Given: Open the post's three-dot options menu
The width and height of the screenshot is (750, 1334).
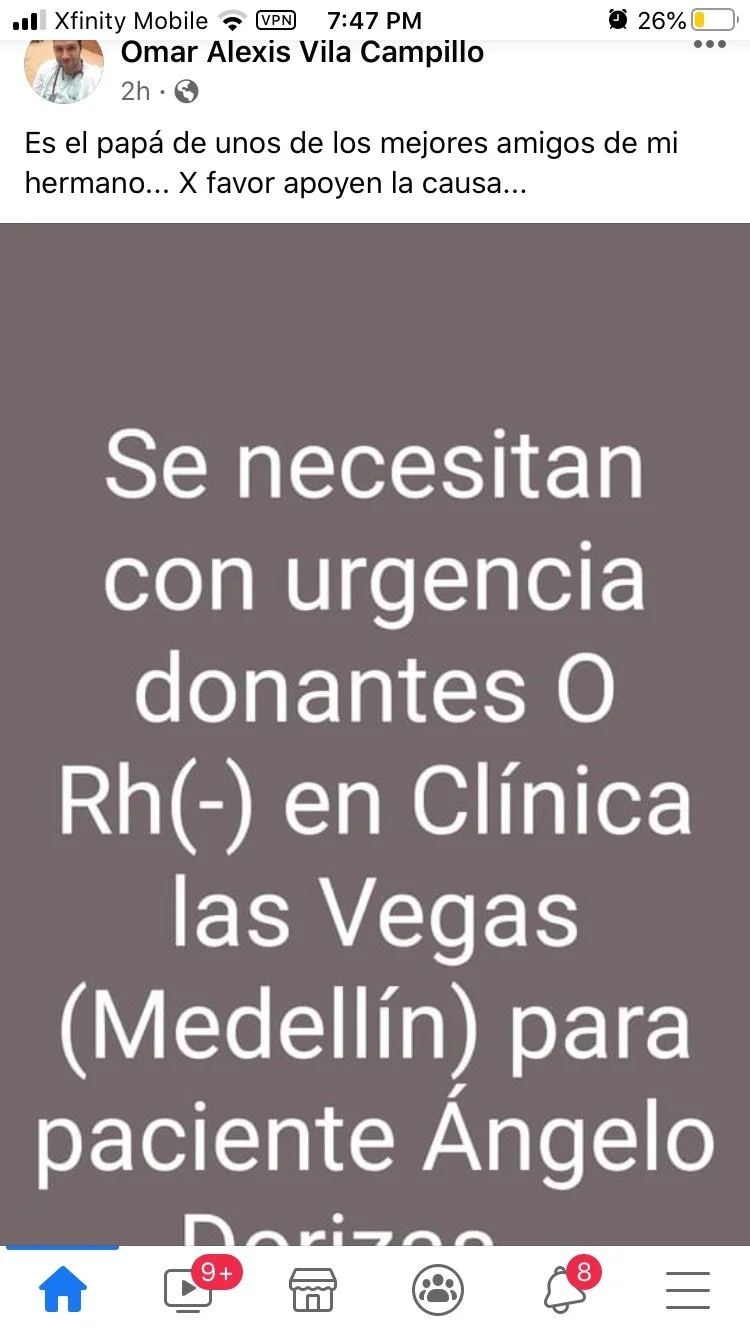Looking at the screenshot, I should [709, 45].
